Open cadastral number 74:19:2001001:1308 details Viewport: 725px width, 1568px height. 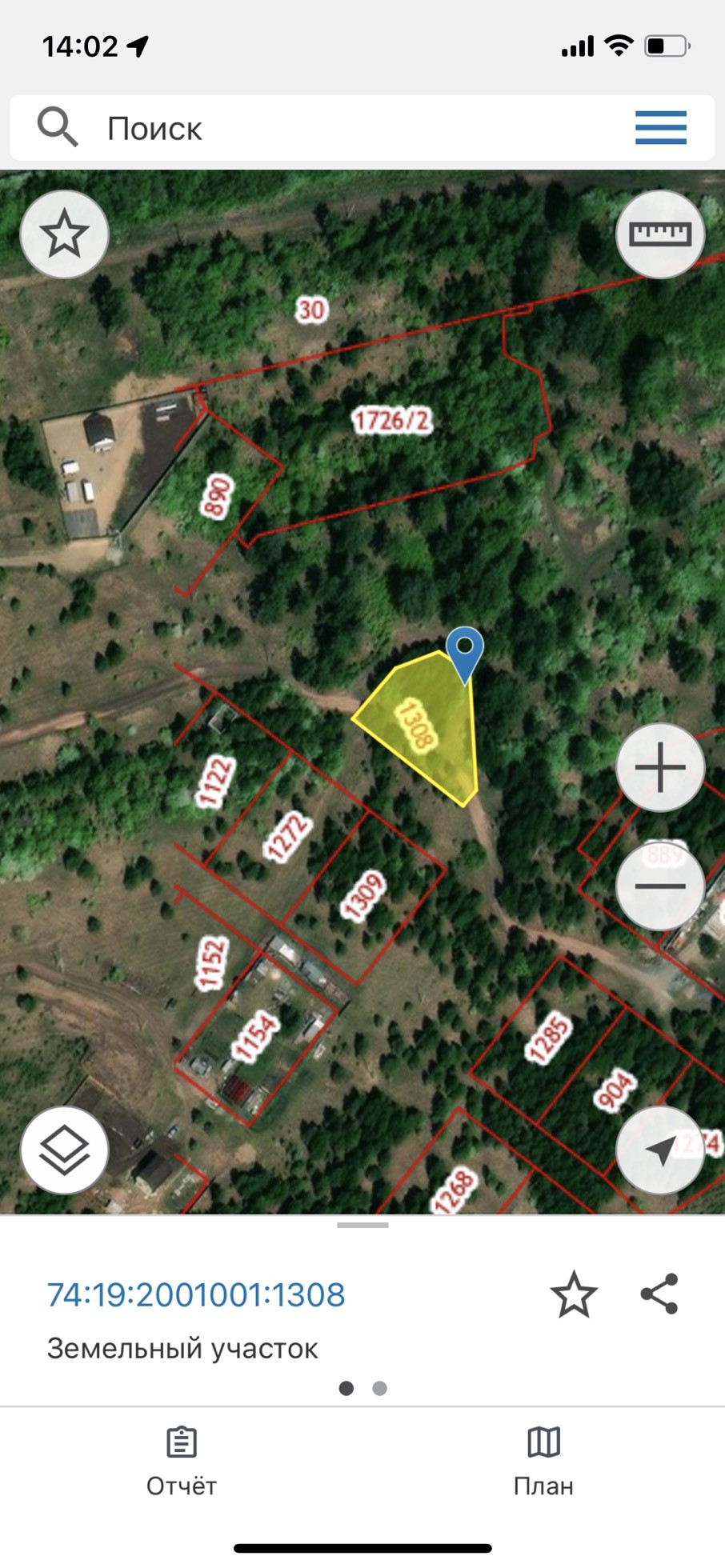click(196, 1294)
